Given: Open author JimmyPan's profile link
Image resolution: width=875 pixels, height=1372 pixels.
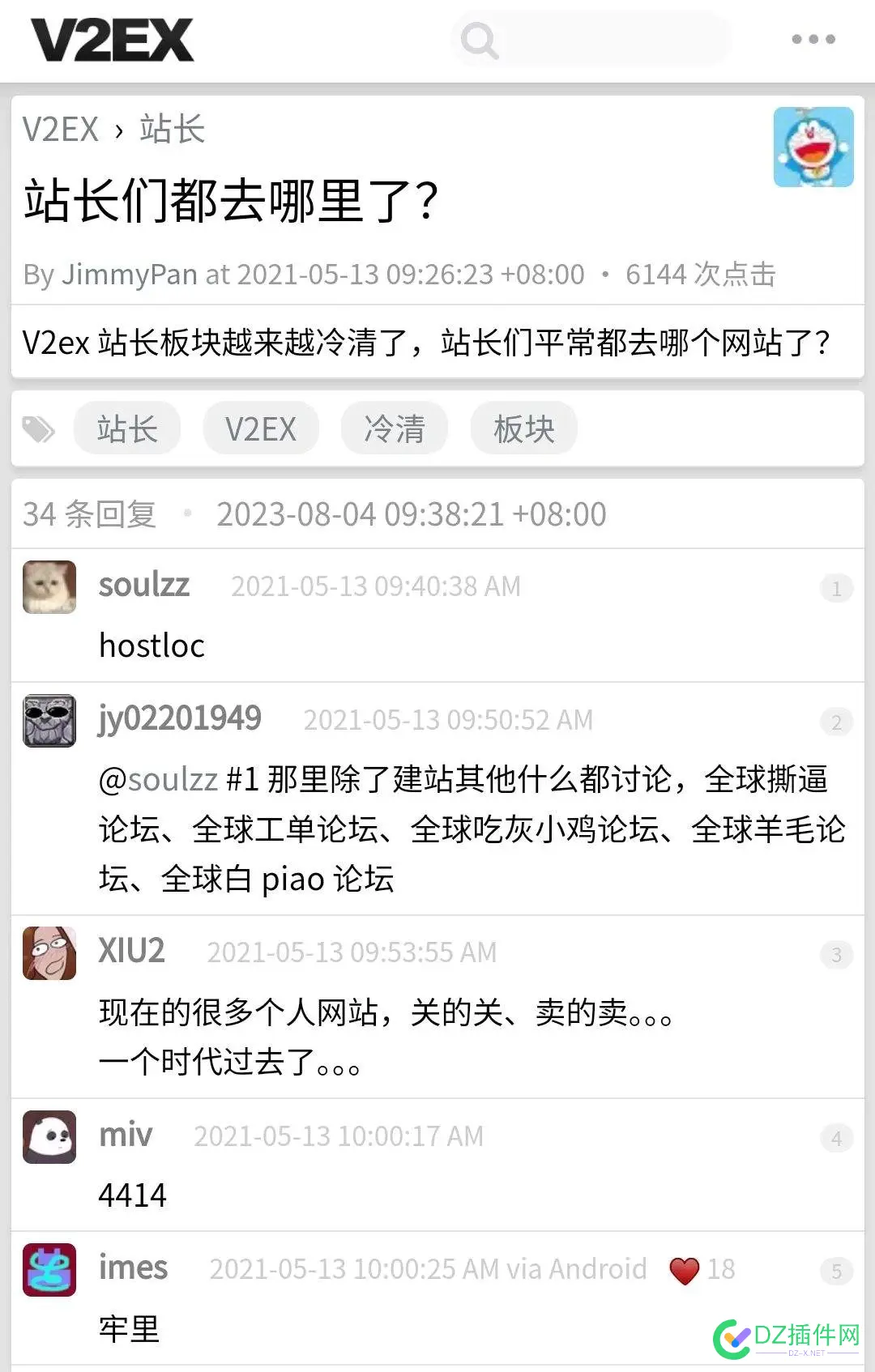Looking at the screenshot, I should pos(130,275).
